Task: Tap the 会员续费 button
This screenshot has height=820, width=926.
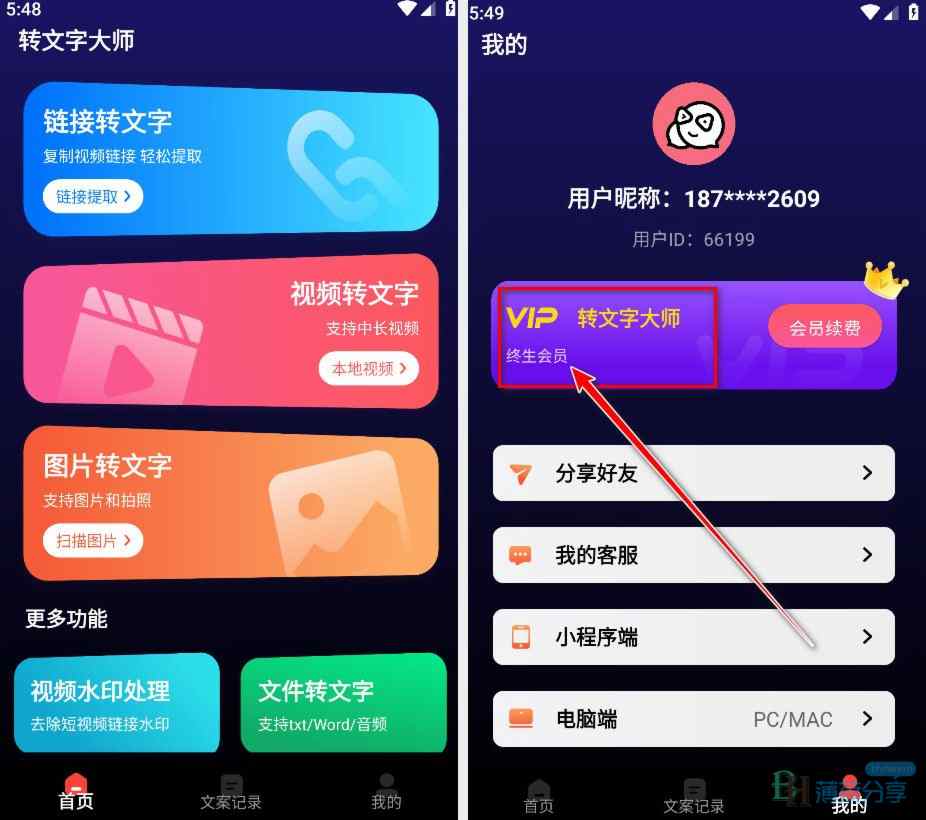Action: pyautogui.click(x=825, y=327)
